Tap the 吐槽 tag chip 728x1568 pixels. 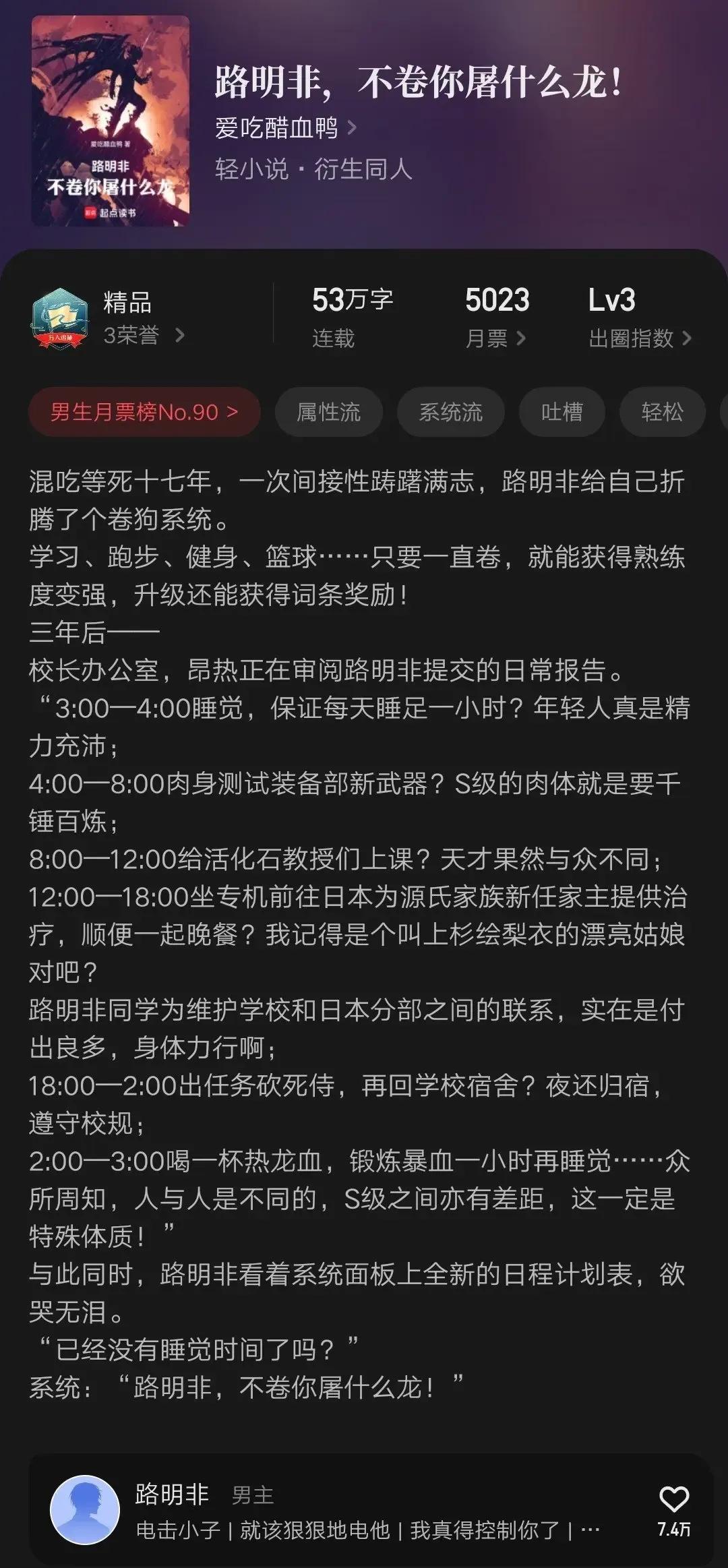[562, 411]
